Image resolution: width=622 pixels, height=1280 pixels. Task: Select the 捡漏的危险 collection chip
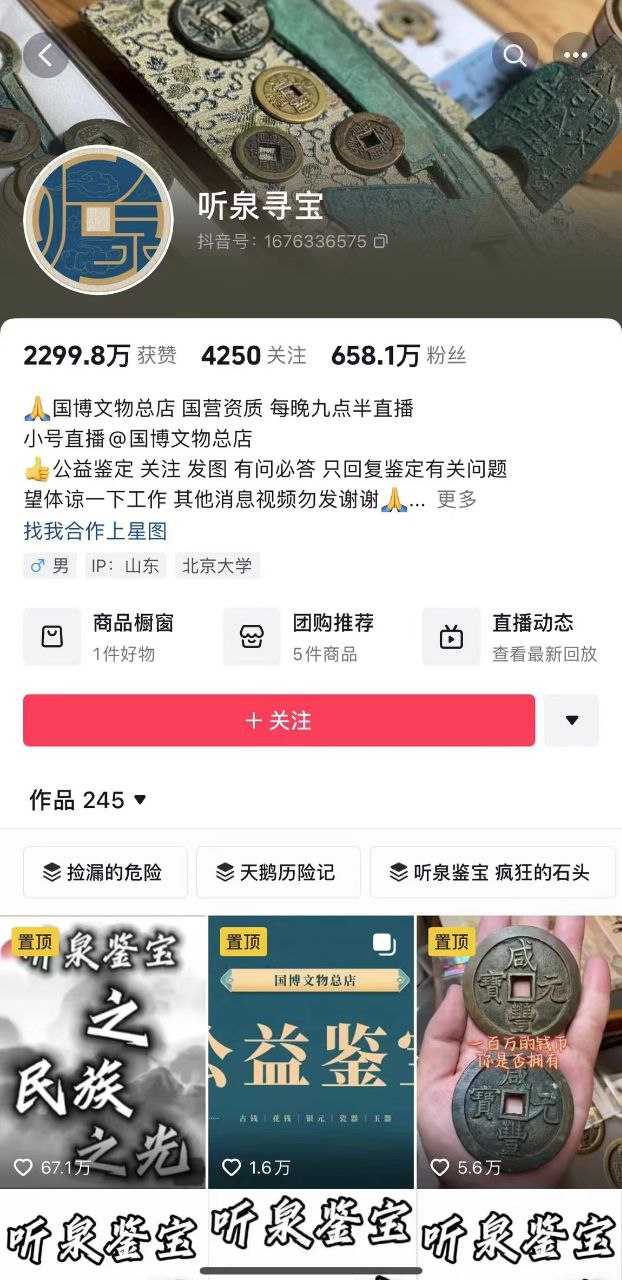[103, 872]
